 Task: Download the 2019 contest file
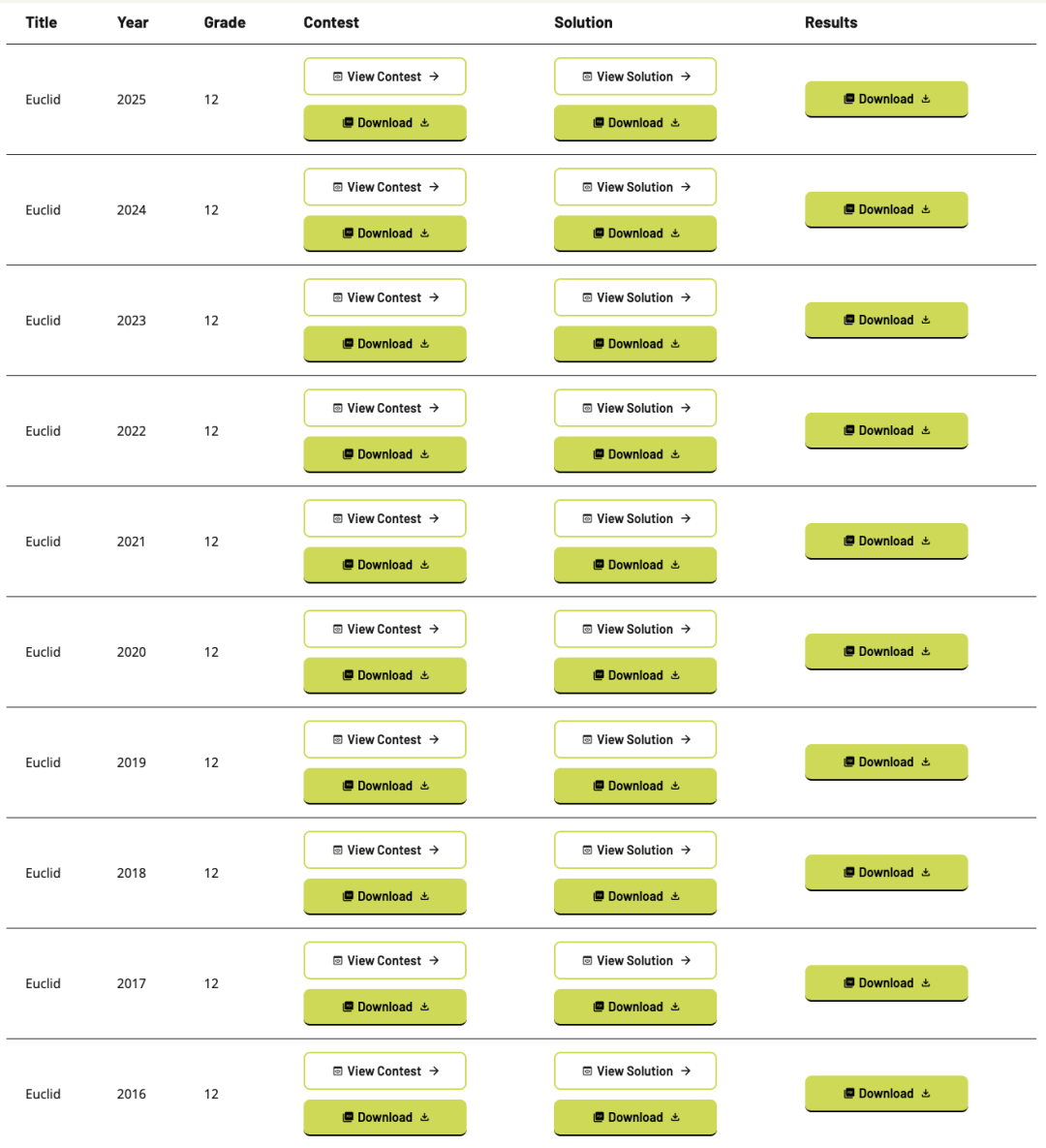(385, 786)
